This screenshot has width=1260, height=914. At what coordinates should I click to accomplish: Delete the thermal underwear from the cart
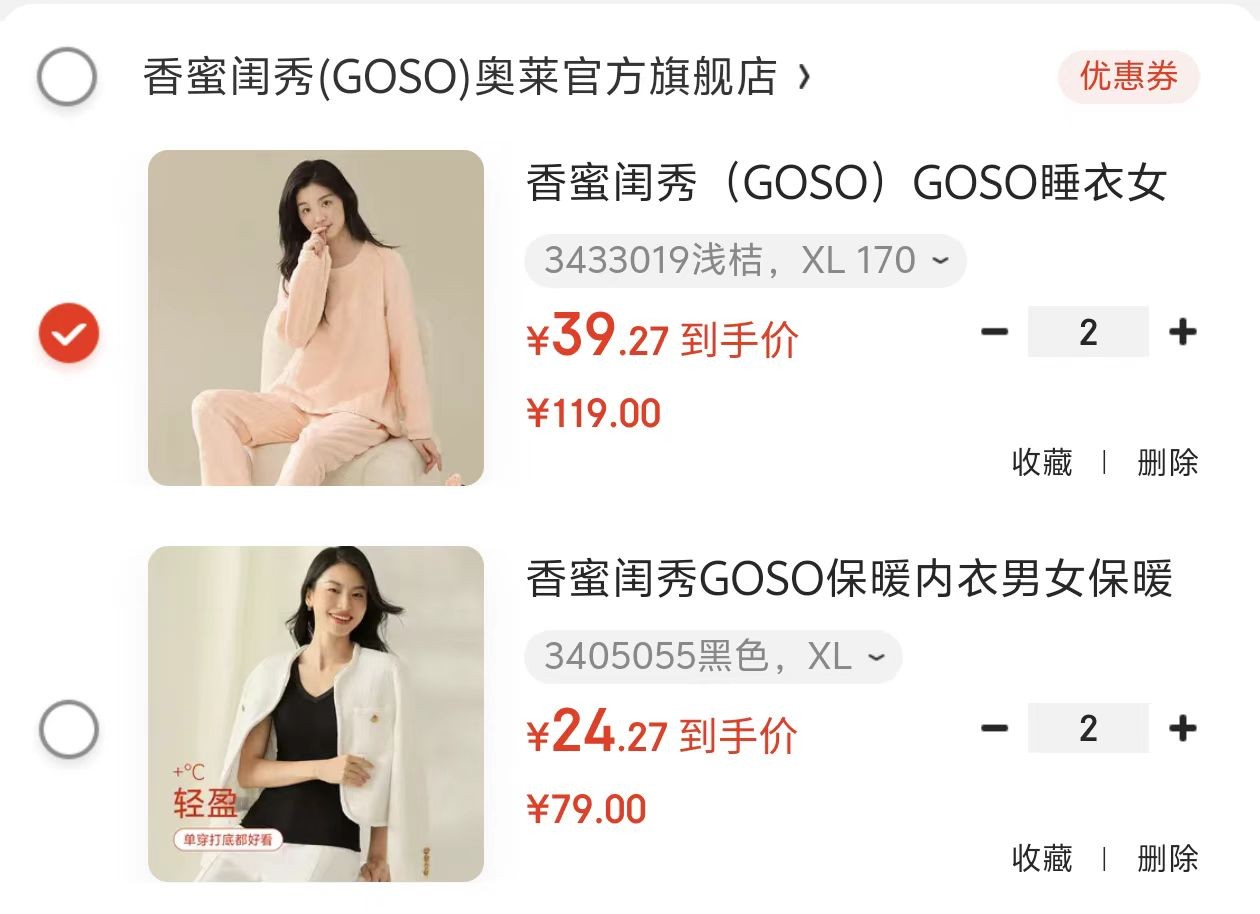pyautogui.click(x=1167, y=858)
